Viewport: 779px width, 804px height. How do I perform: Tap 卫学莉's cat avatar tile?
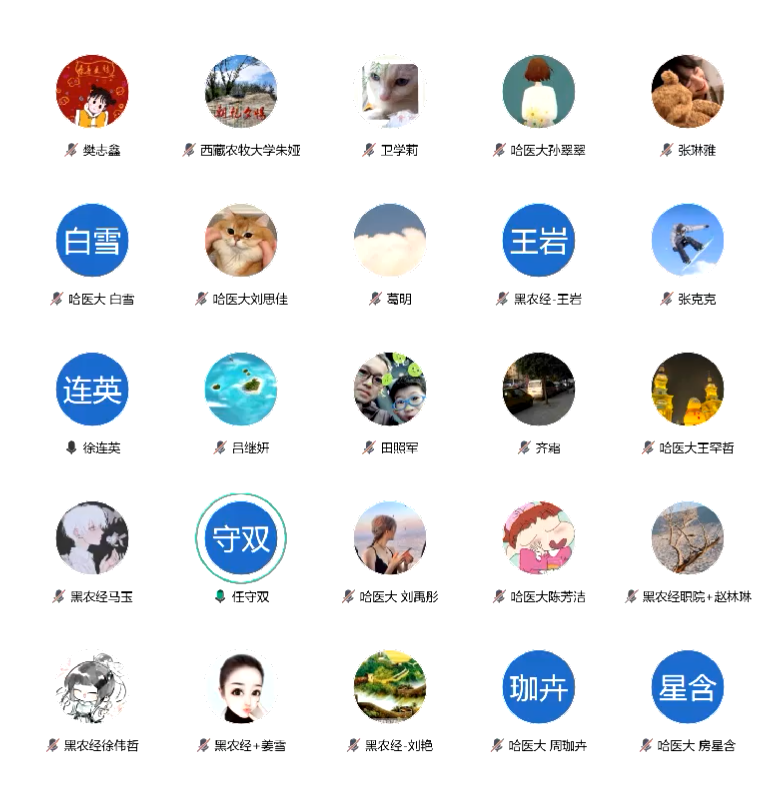[x=390, y=92]
